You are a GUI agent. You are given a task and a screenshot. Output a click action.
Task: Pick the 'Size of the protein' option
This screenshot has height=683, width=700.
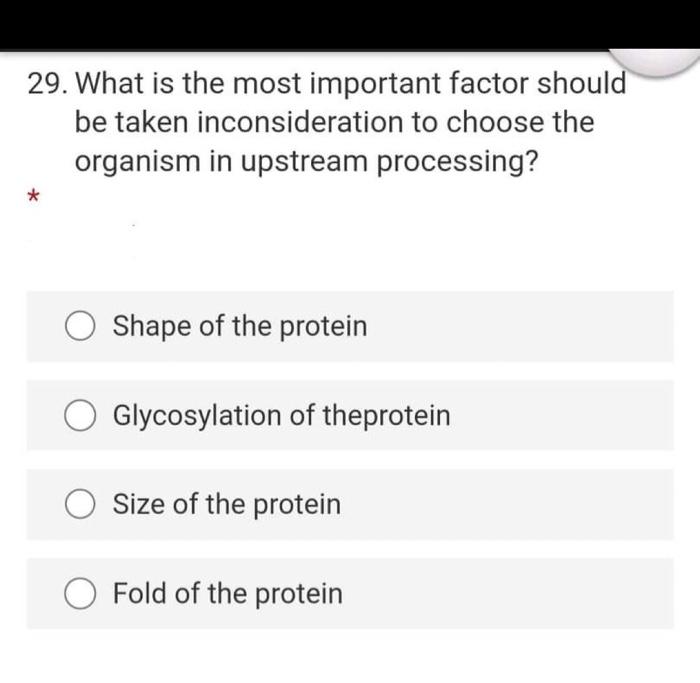[x=81, y=504]
